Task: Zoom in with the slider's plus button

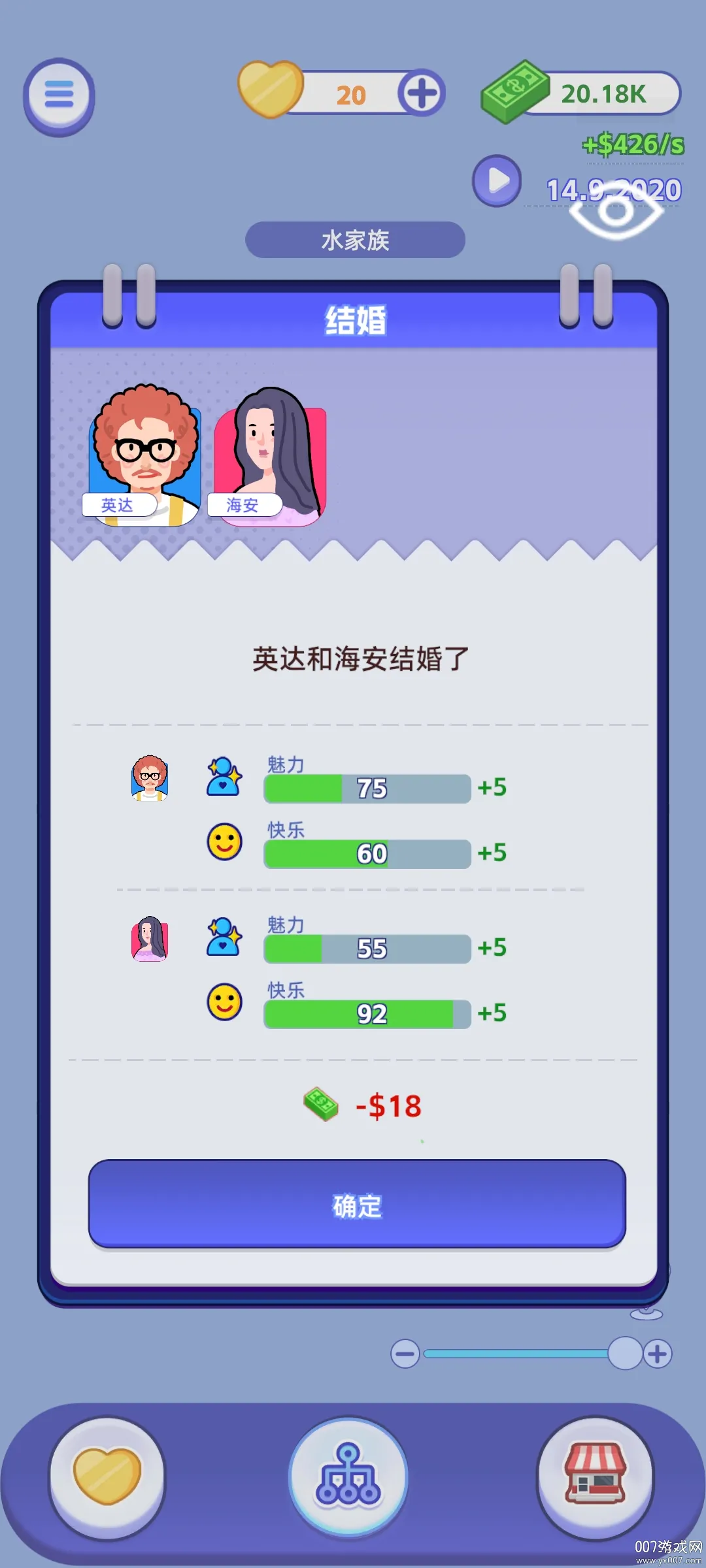Action: pos(658,1353)
